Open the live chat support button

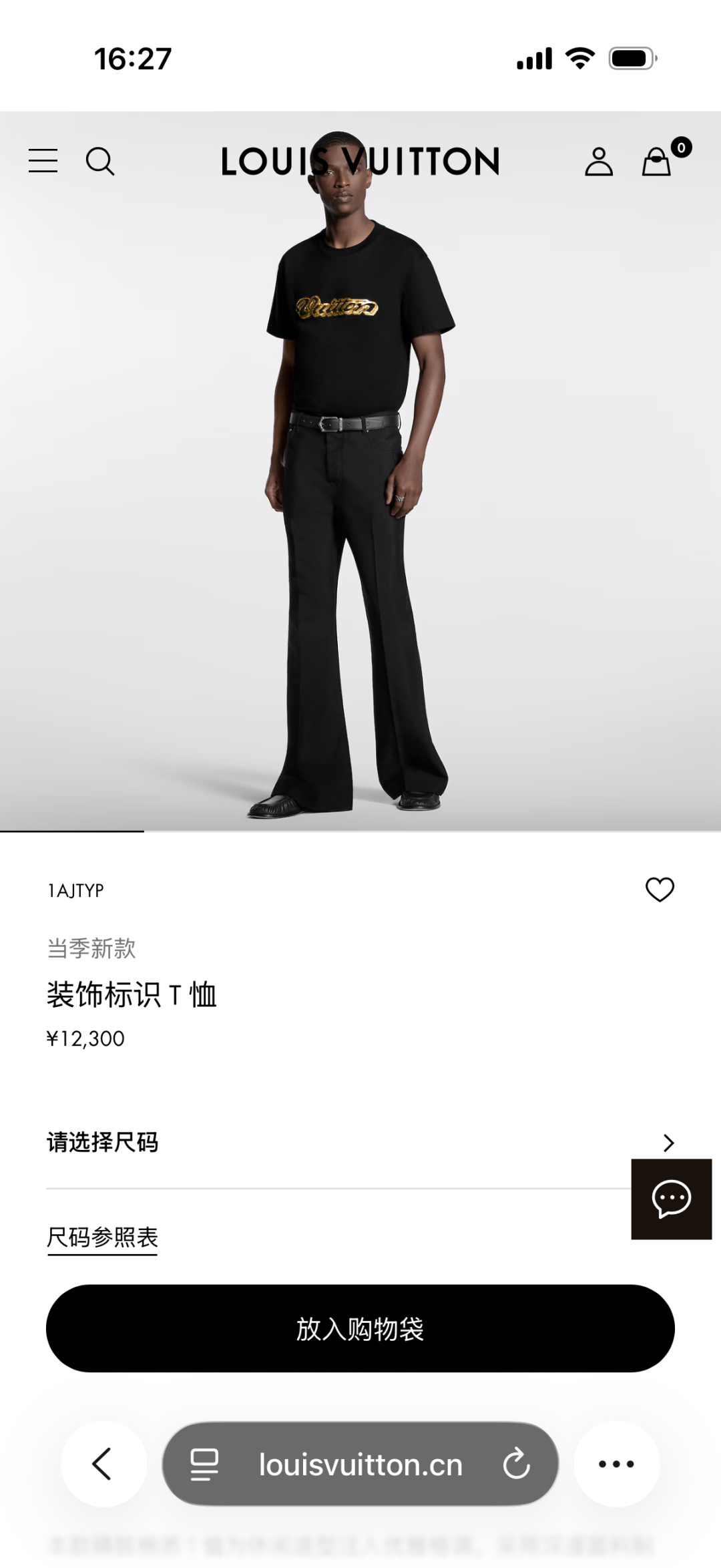click(x=671, y=1199)
